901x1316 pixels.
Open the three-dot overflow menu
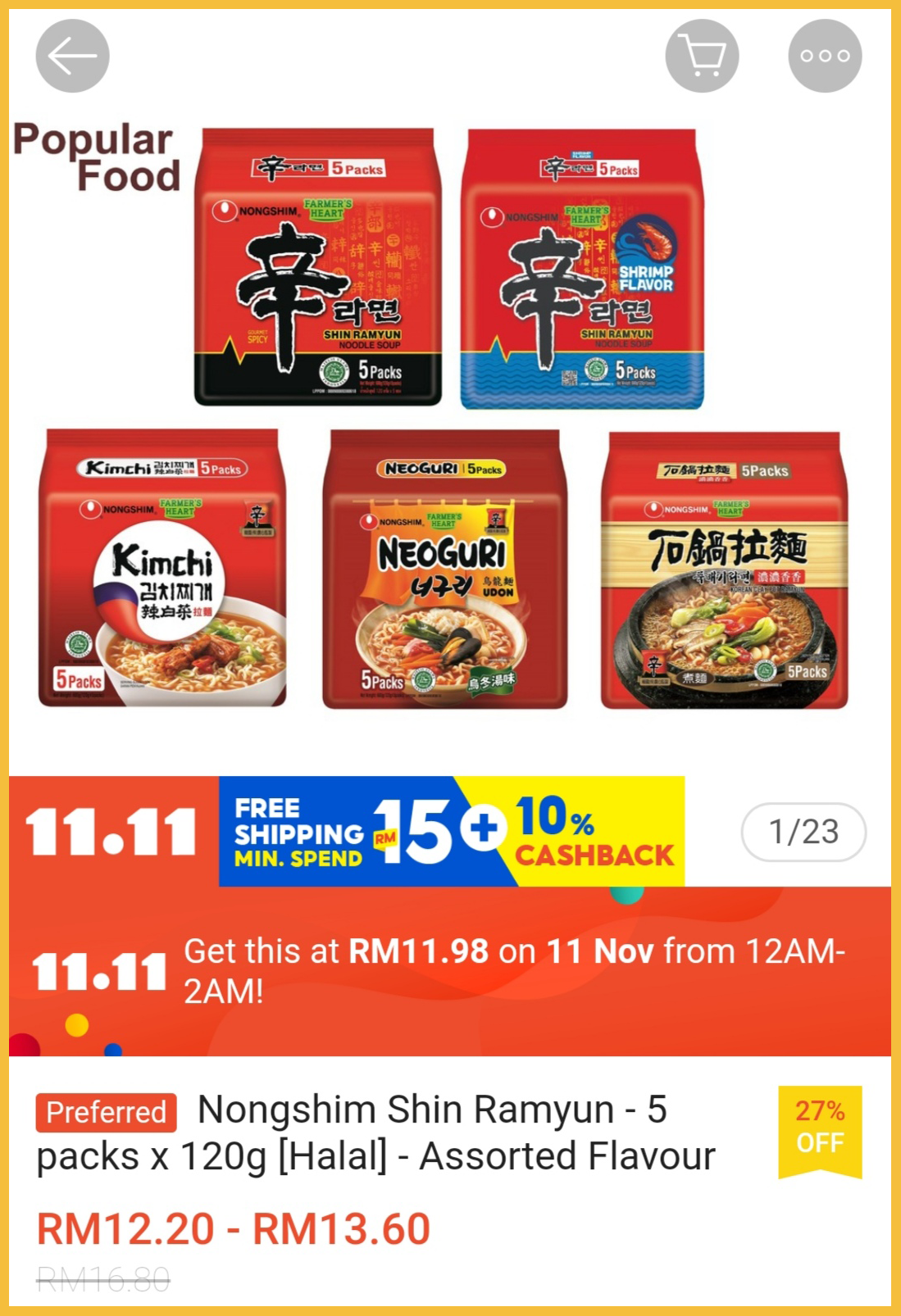pos(825,56)
